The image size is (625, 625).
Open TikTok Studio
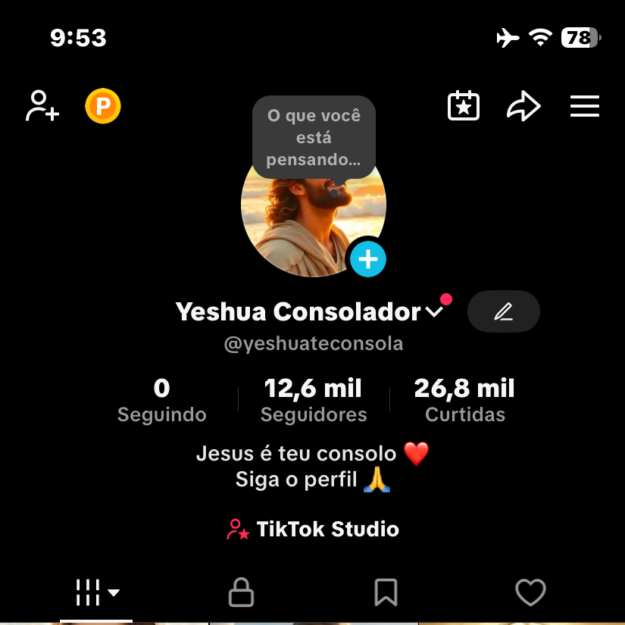[x=313, y=529]
